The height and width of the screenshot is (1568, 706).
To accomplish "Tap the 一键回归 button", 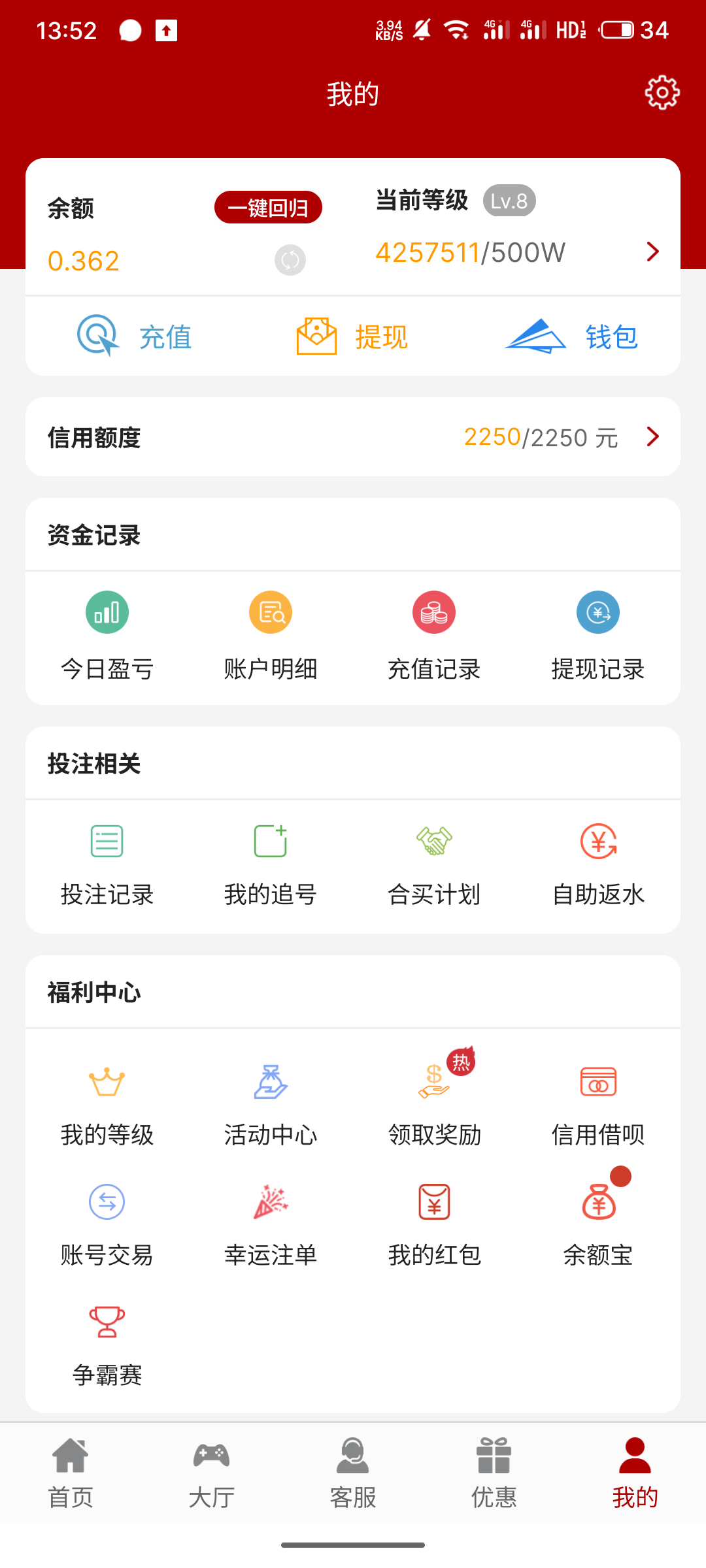I will pyautogui.click(x=268, y=208).
